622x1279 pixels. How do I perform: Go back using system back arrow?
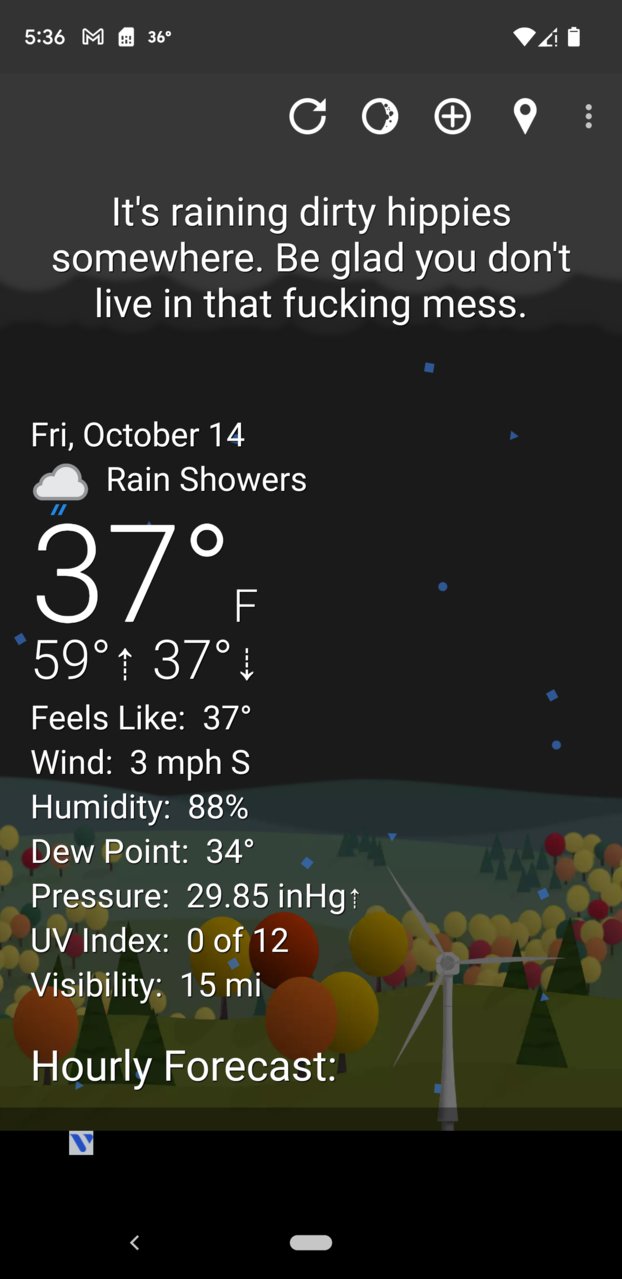tap(135, 1243)
